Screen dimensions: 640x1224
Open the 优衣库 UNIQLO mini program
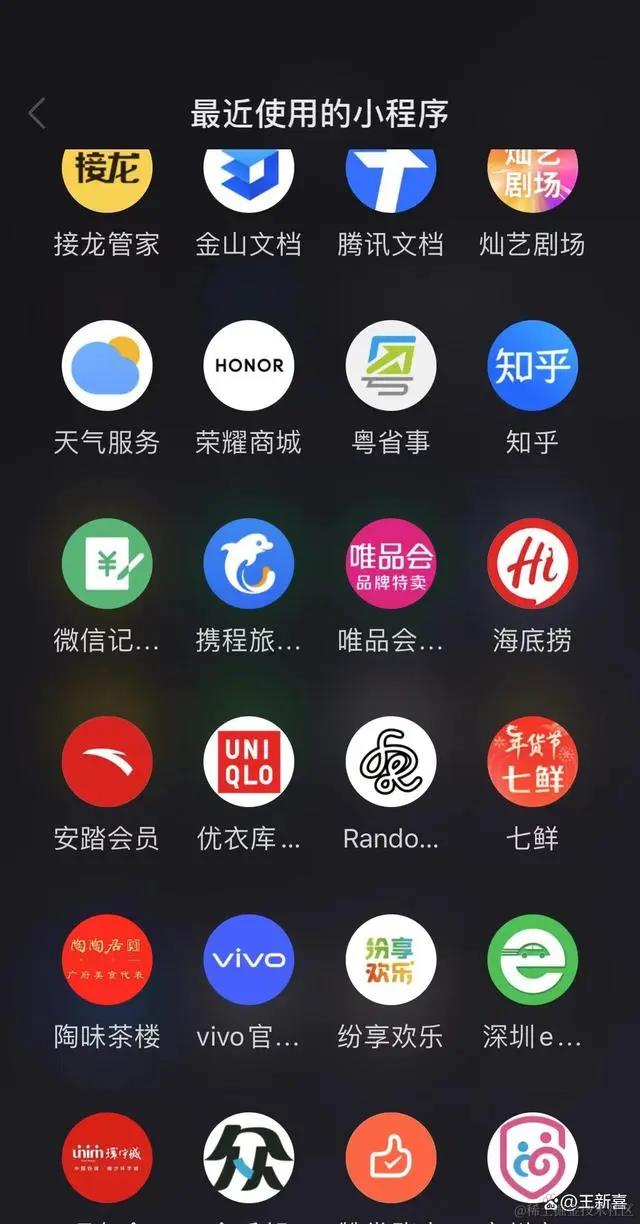click(249, 762)
